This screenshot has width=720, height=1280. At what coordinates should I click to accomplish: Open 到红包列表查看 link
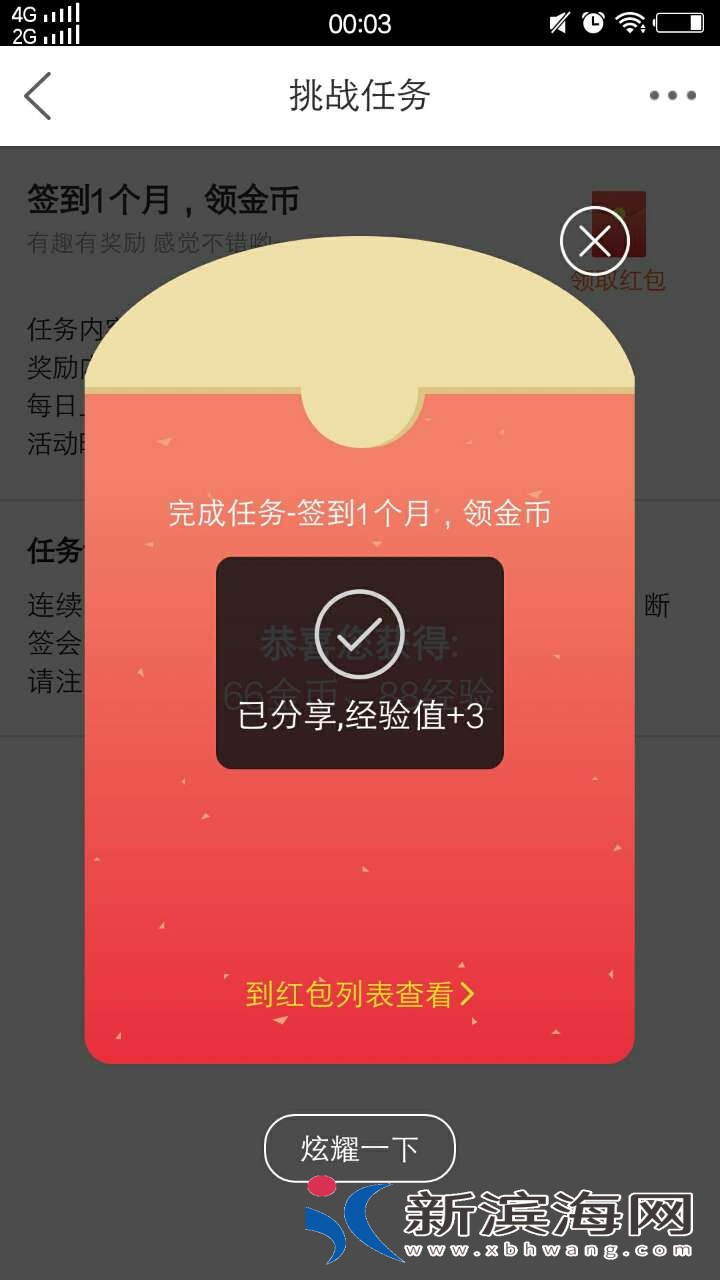[x=360, y=993]
